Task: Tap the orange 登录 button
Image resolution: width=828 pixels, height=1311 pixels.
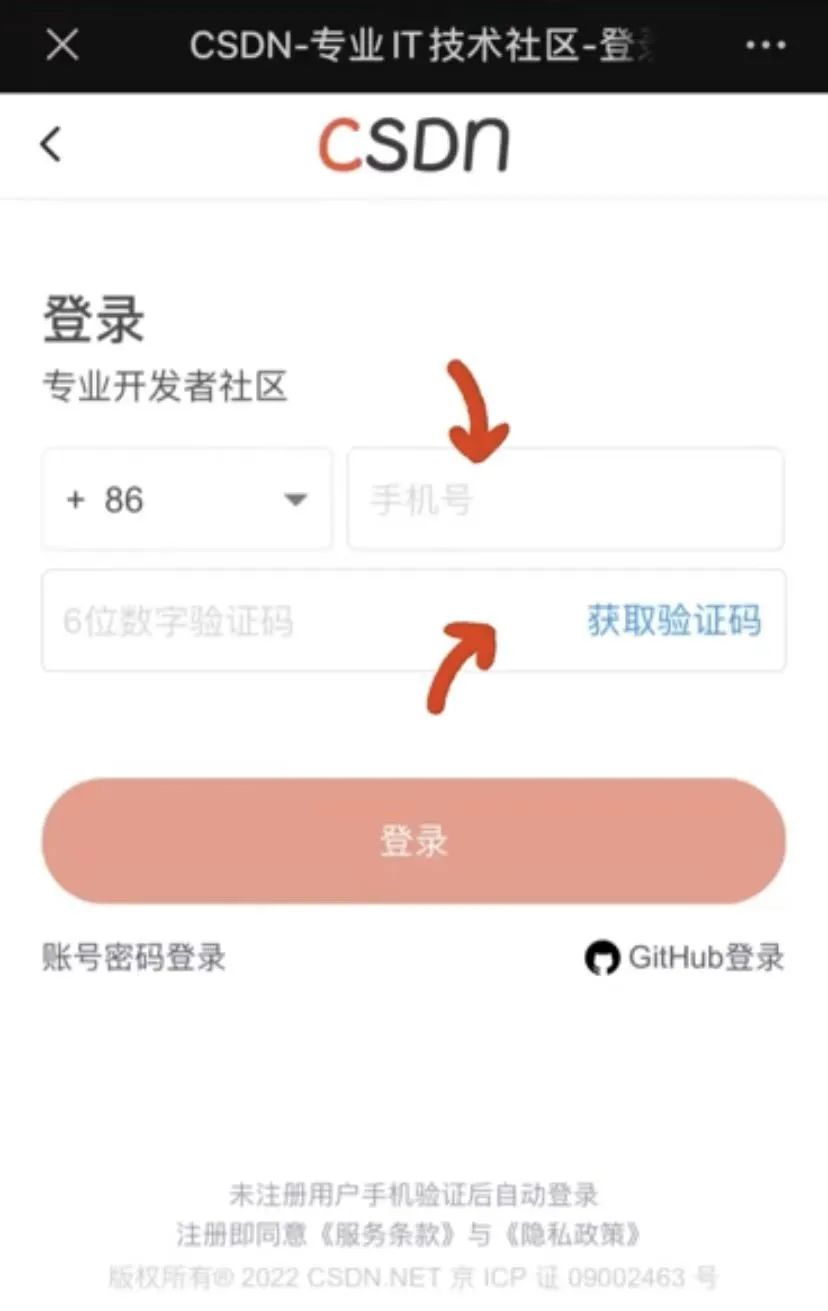Action: point(413,841)
